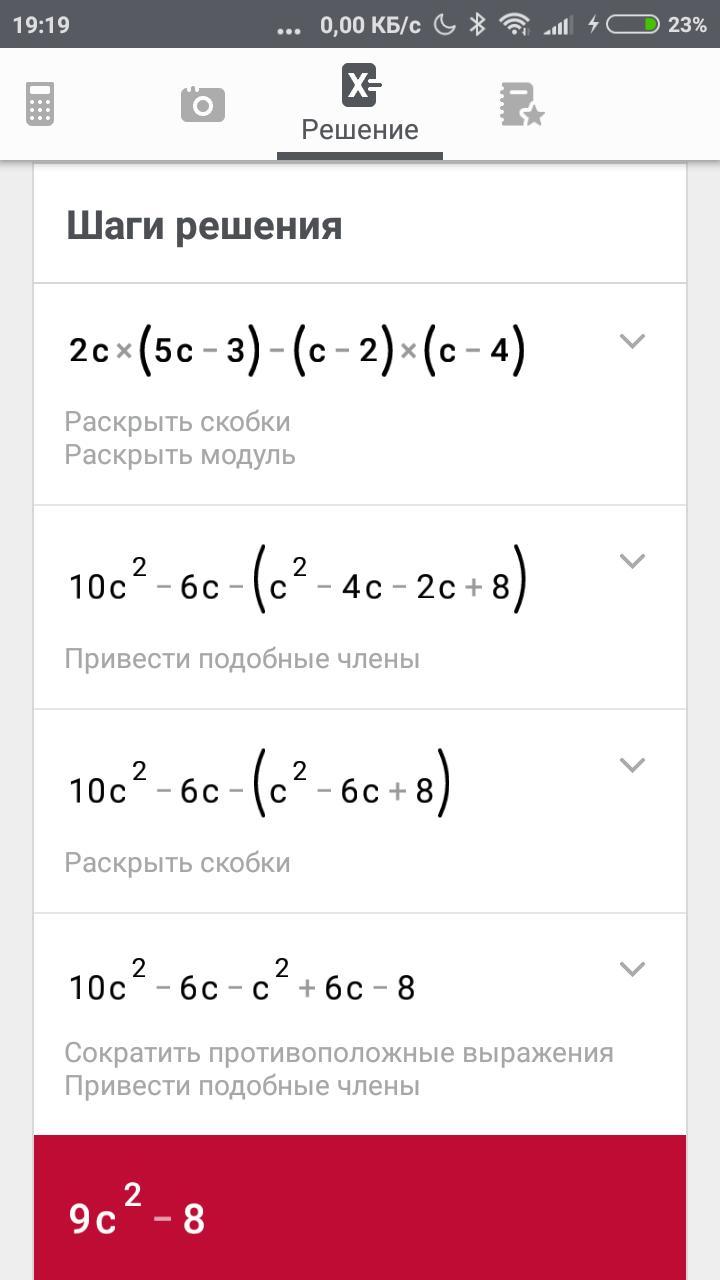Open the starred notebook tab

[521, 104]
